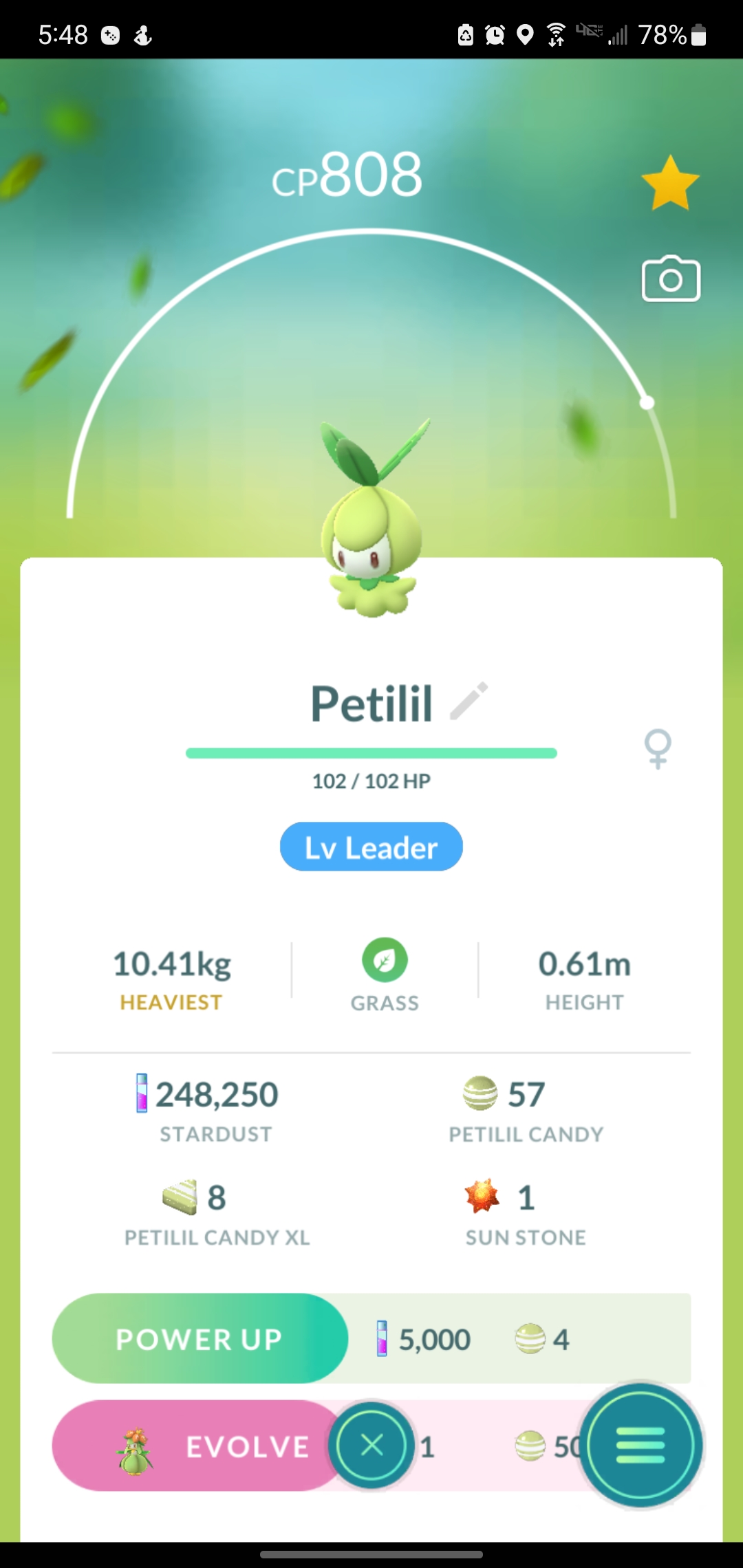Close the Pokémon details with X button
743x1568 pixels.
point(372,1446)
